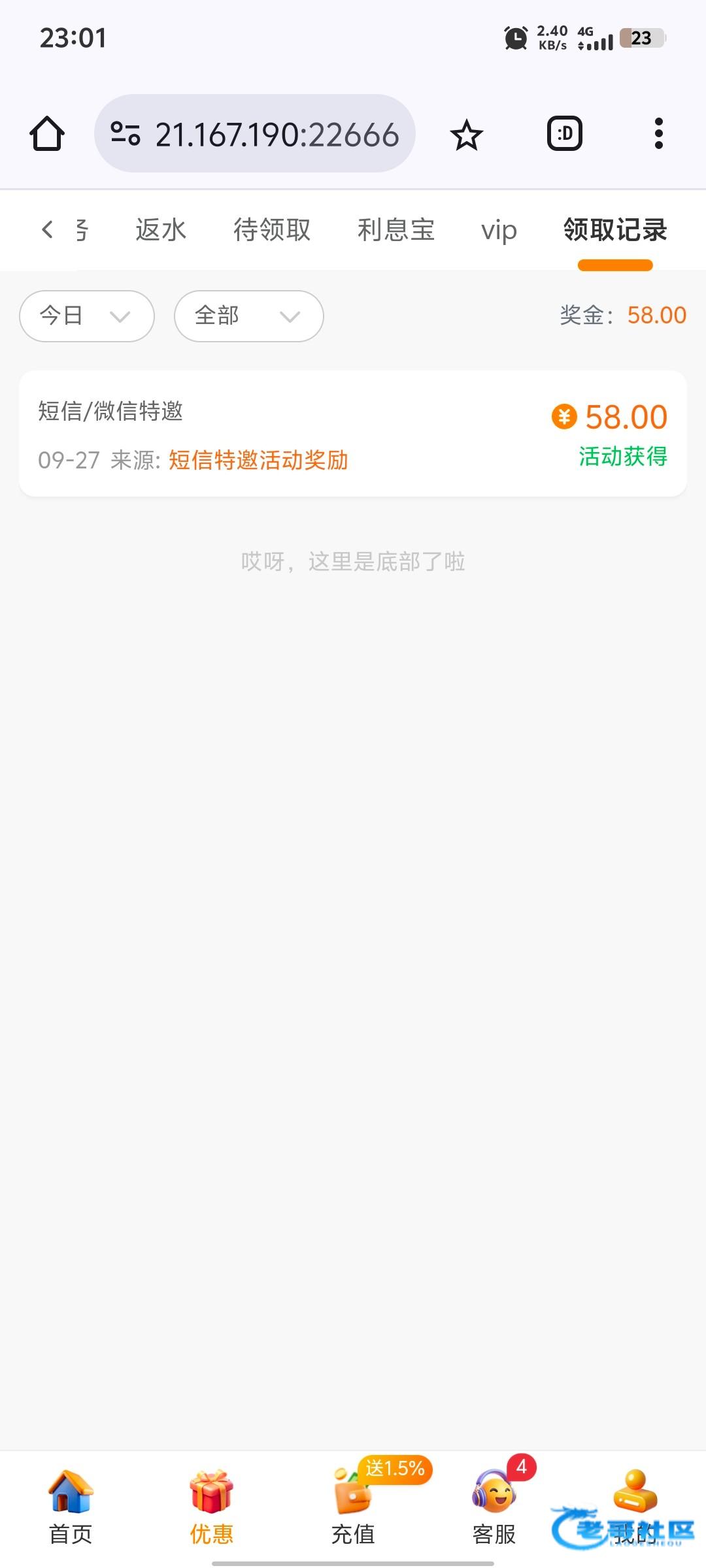
Task: Switch to the 待领取 tab
Action: coord(272,230)
